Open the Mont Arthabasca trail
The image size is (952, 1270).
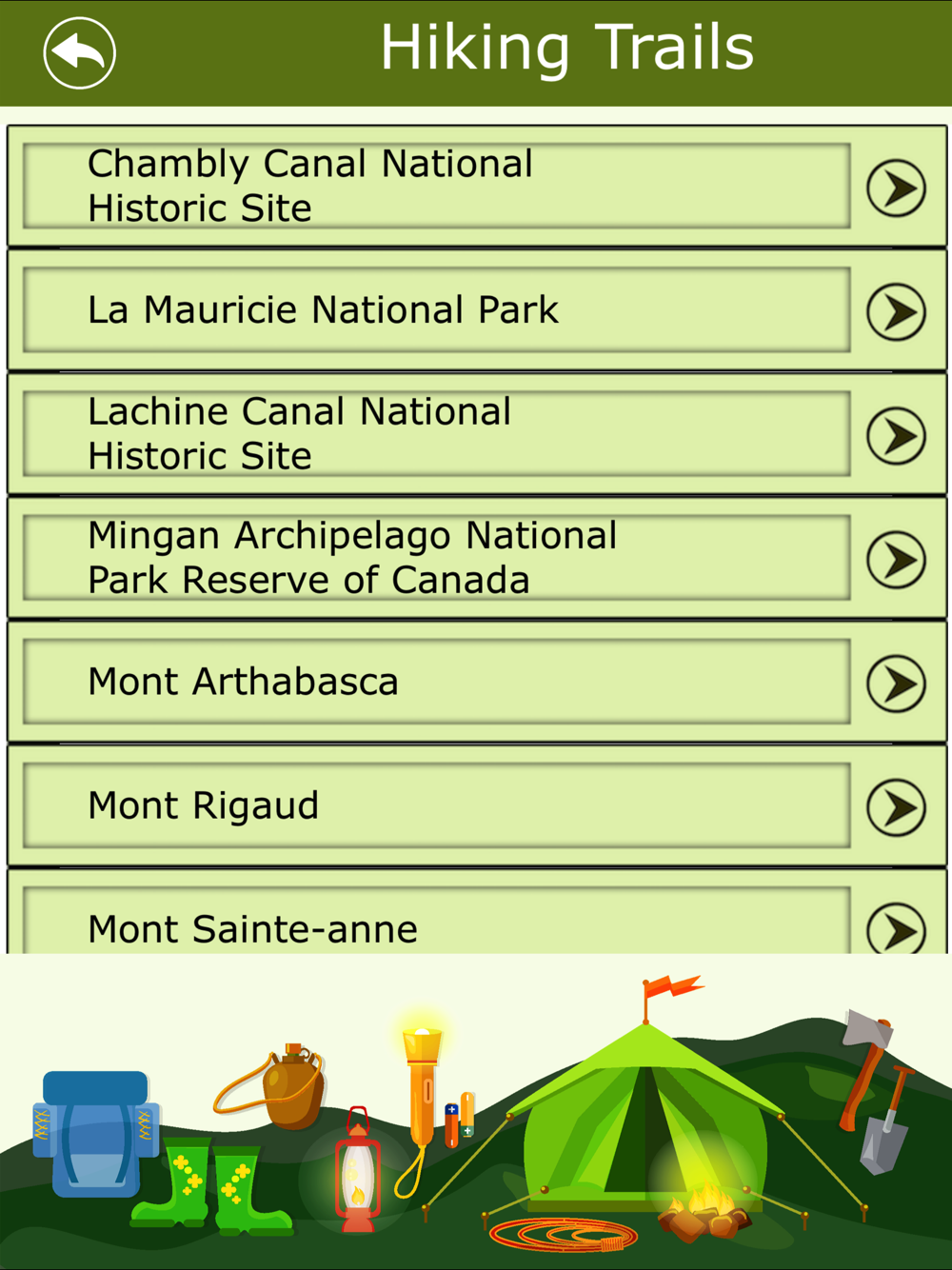[x=477, y=682]
